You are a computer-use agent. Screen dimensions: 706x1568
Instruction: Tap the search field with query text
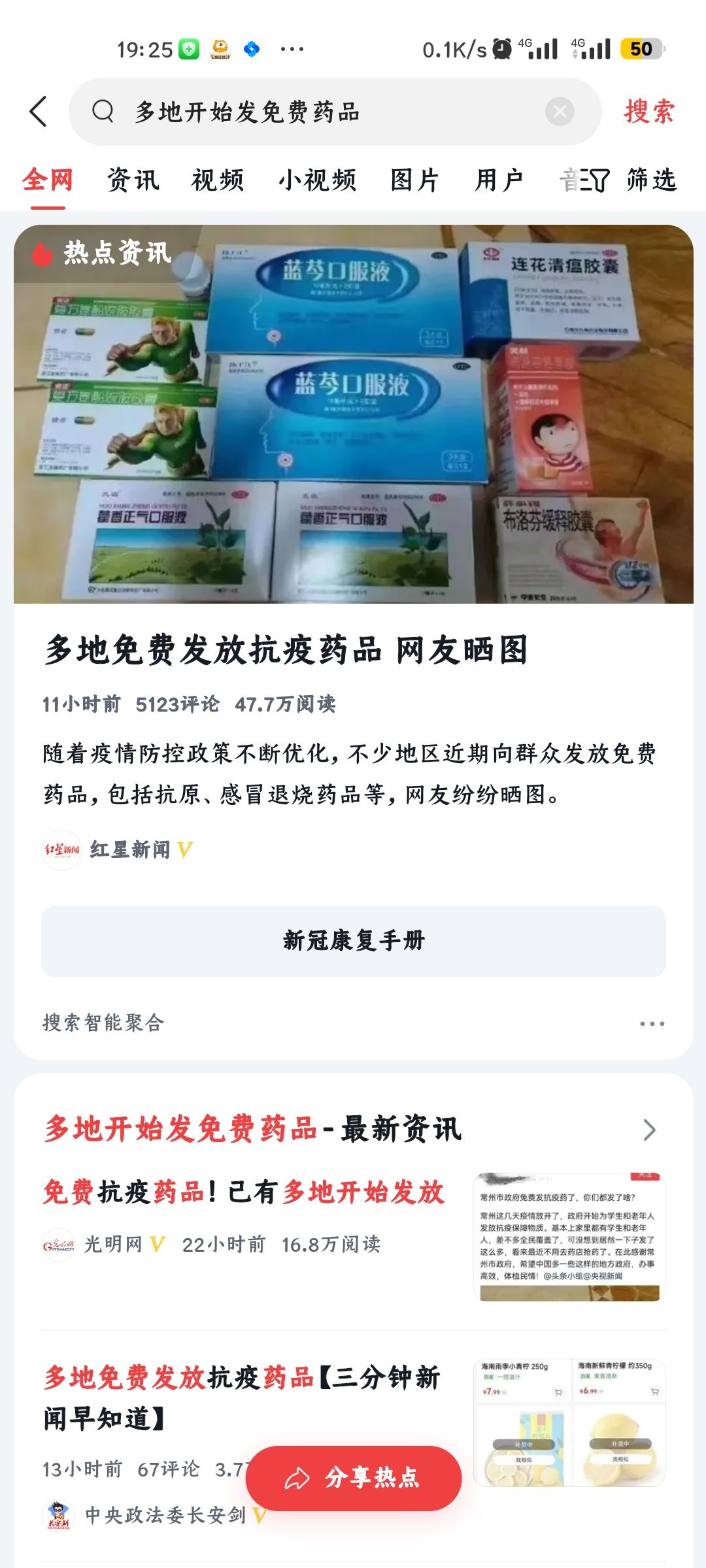coord(314,112)
